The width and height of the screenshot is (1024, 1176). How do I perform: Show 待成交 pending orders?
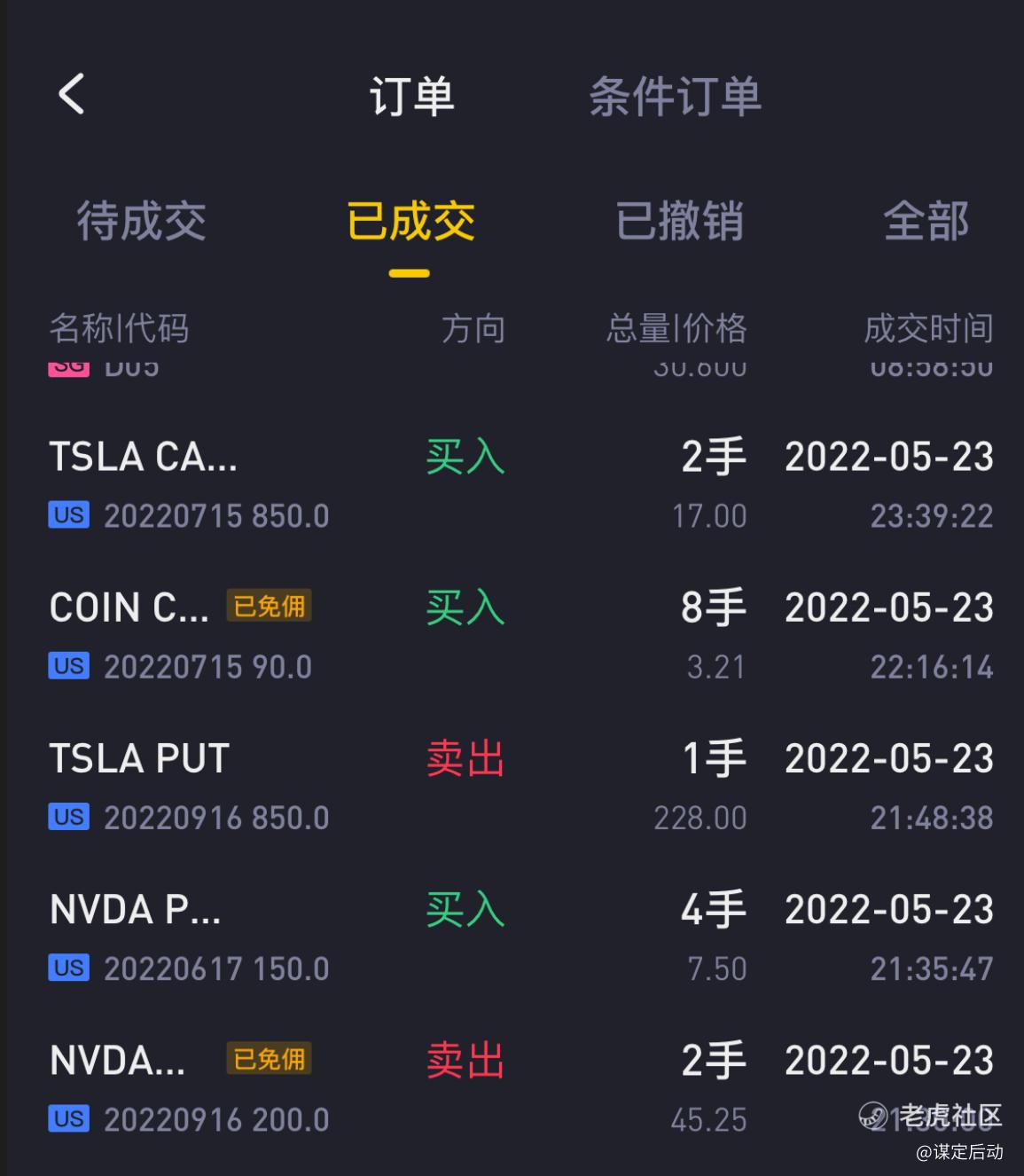point(141,221)
